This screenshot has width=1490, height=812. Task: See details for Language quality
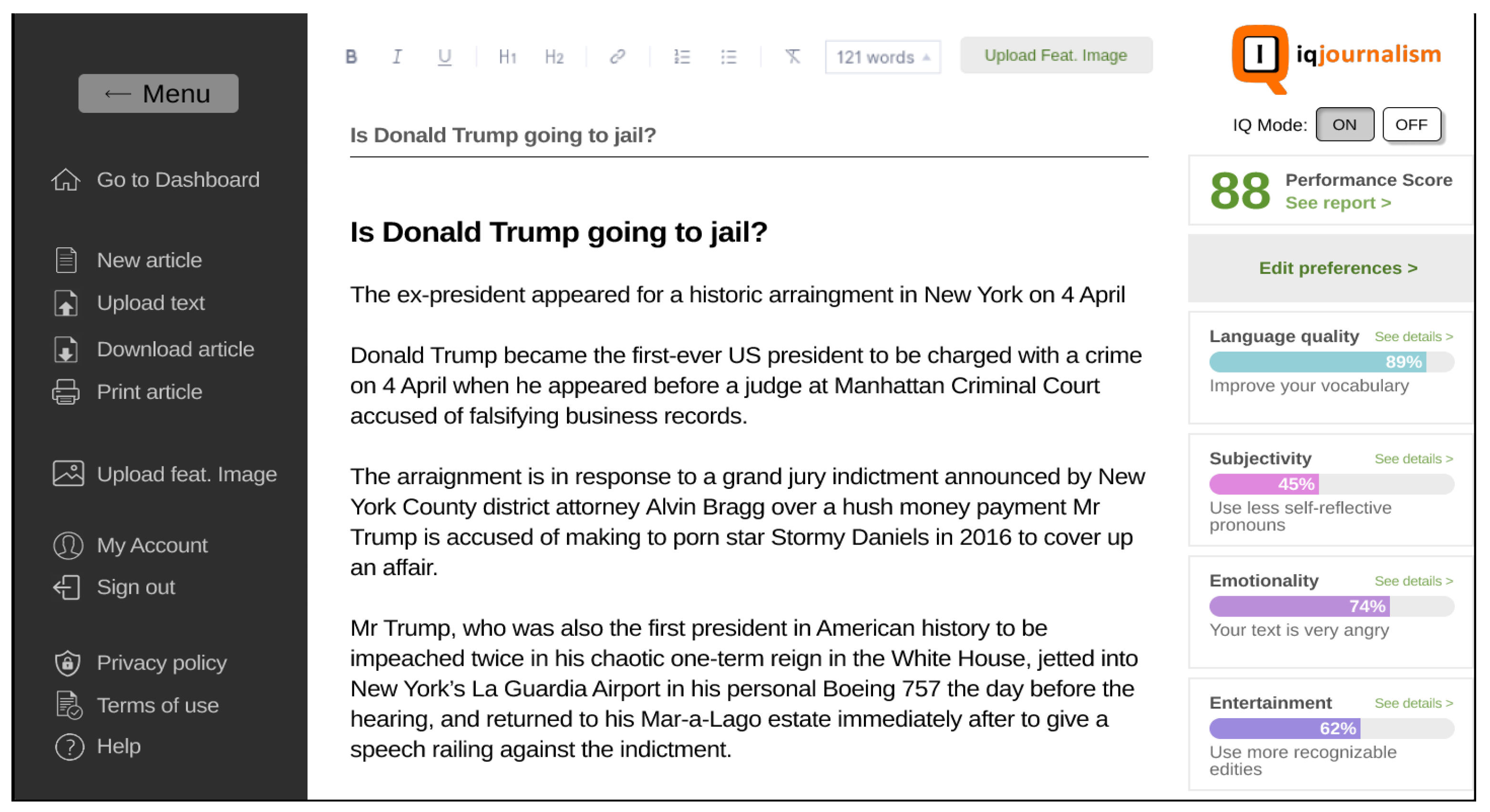pos(1412,337)
